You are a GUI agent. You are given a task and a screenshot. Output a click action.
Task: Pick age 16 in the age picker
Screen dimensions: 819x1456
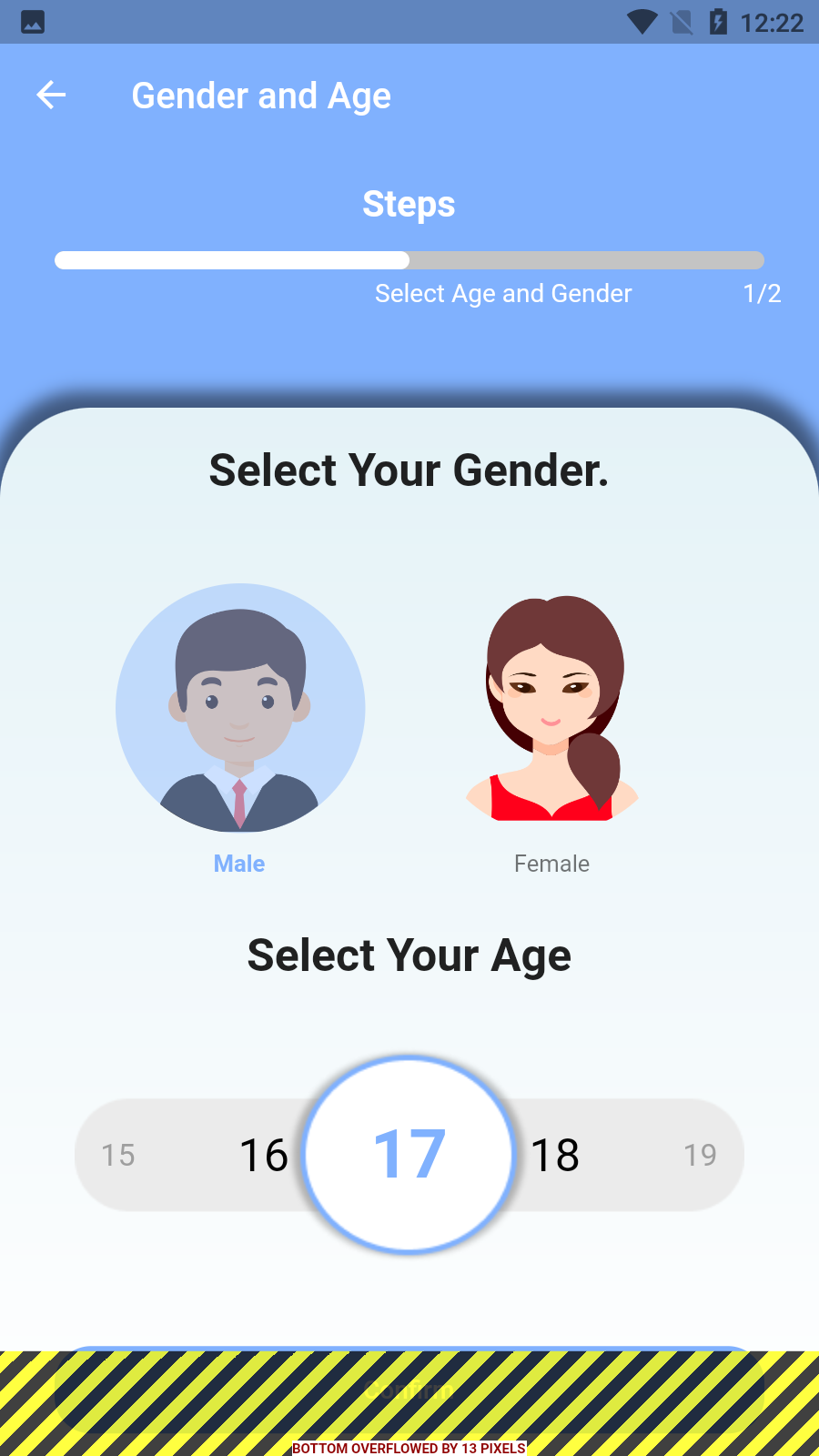[264, 1155]
